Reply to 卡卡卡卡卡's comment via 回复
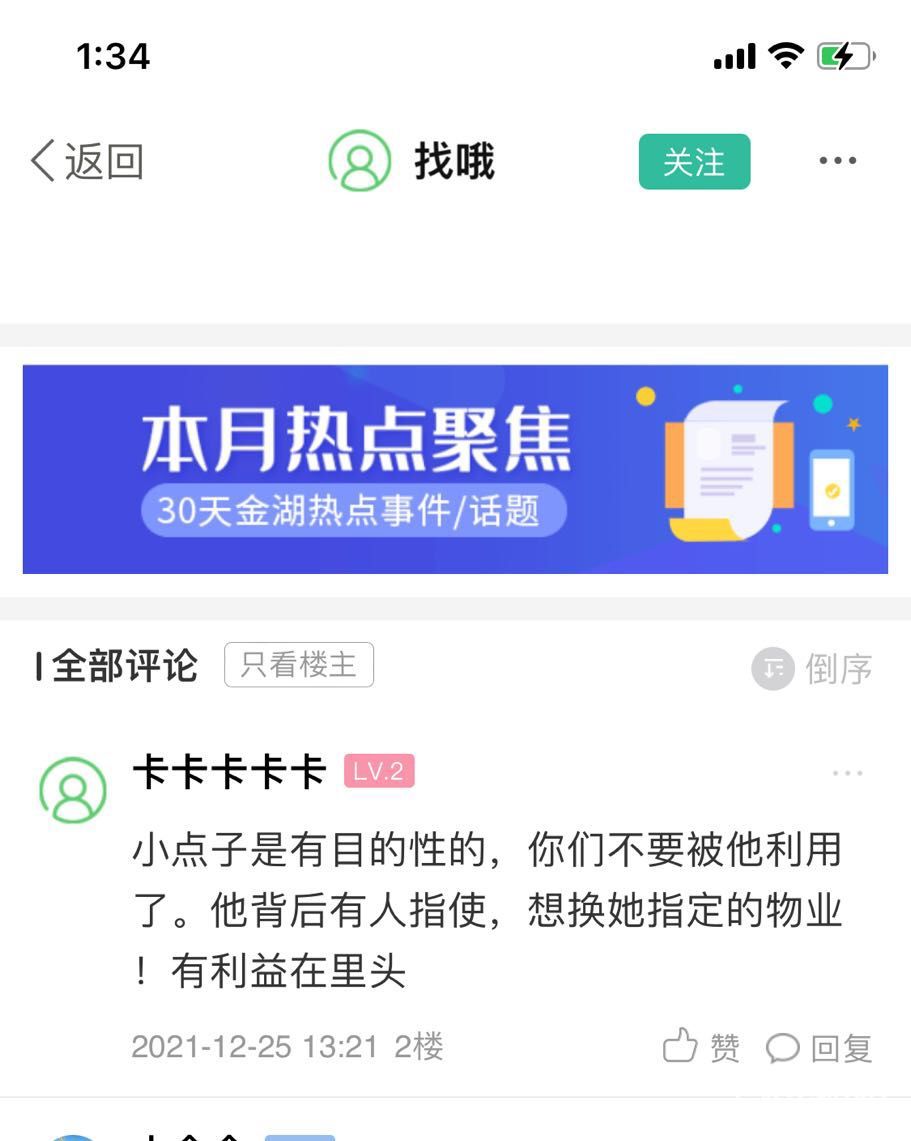Screen dimensions: 911x1141 pos(819,1047)
